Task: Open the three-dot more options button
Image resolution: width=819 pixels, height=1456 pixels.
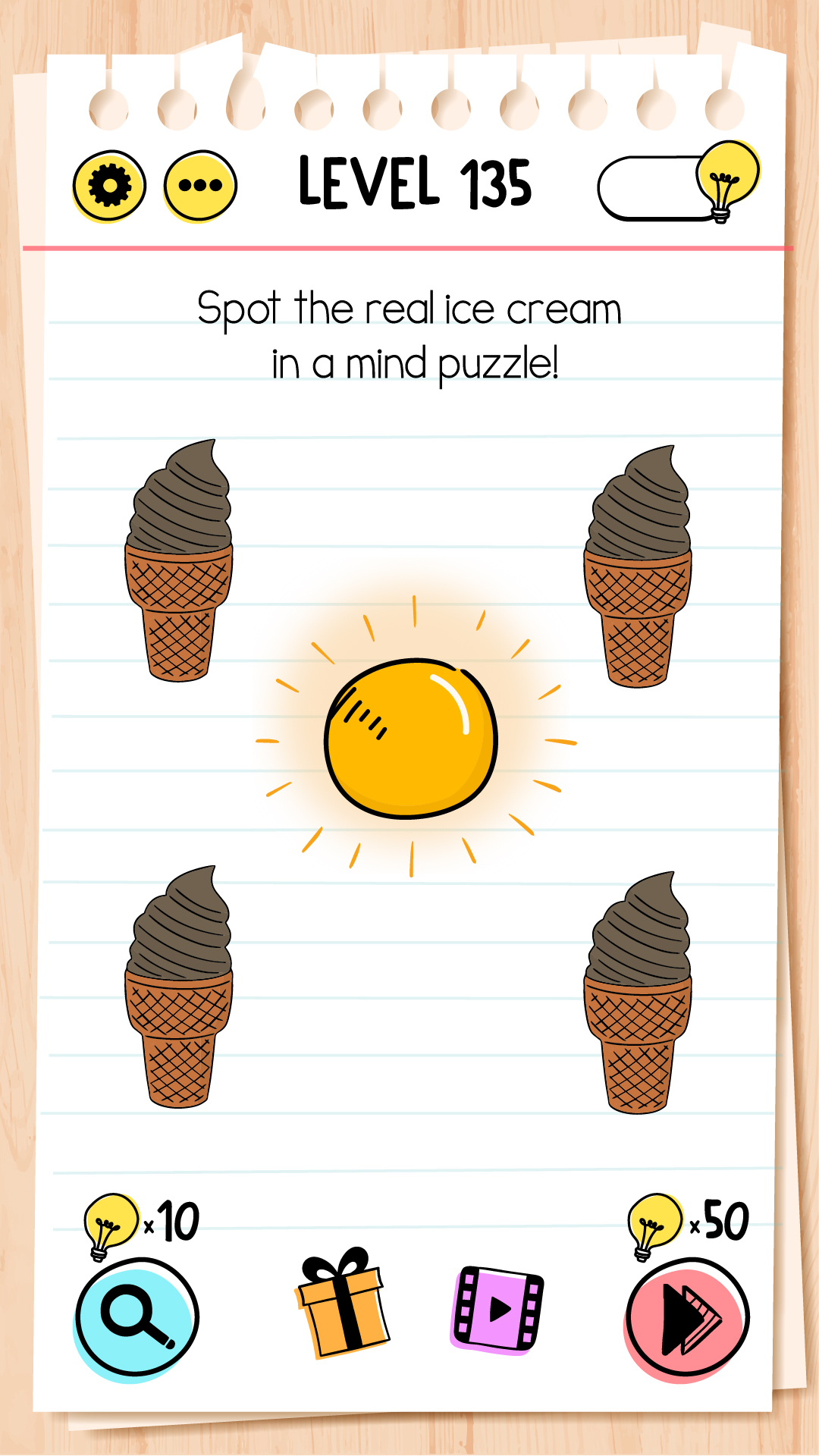Action: (200, 186)
